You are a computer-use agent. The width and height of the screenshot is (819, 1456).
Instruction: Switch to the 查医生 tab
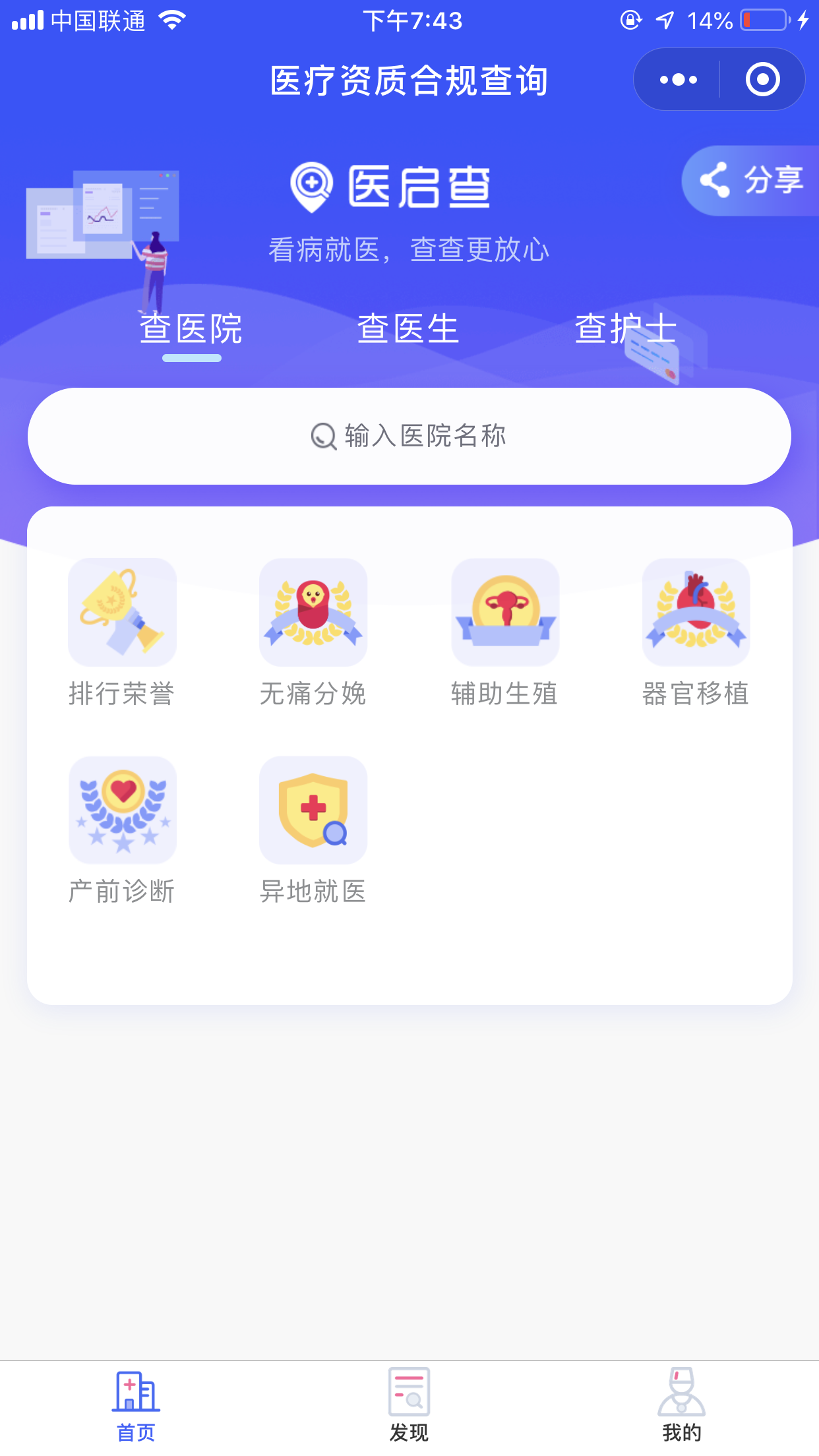pyautogui.click(x=408, y=329)
